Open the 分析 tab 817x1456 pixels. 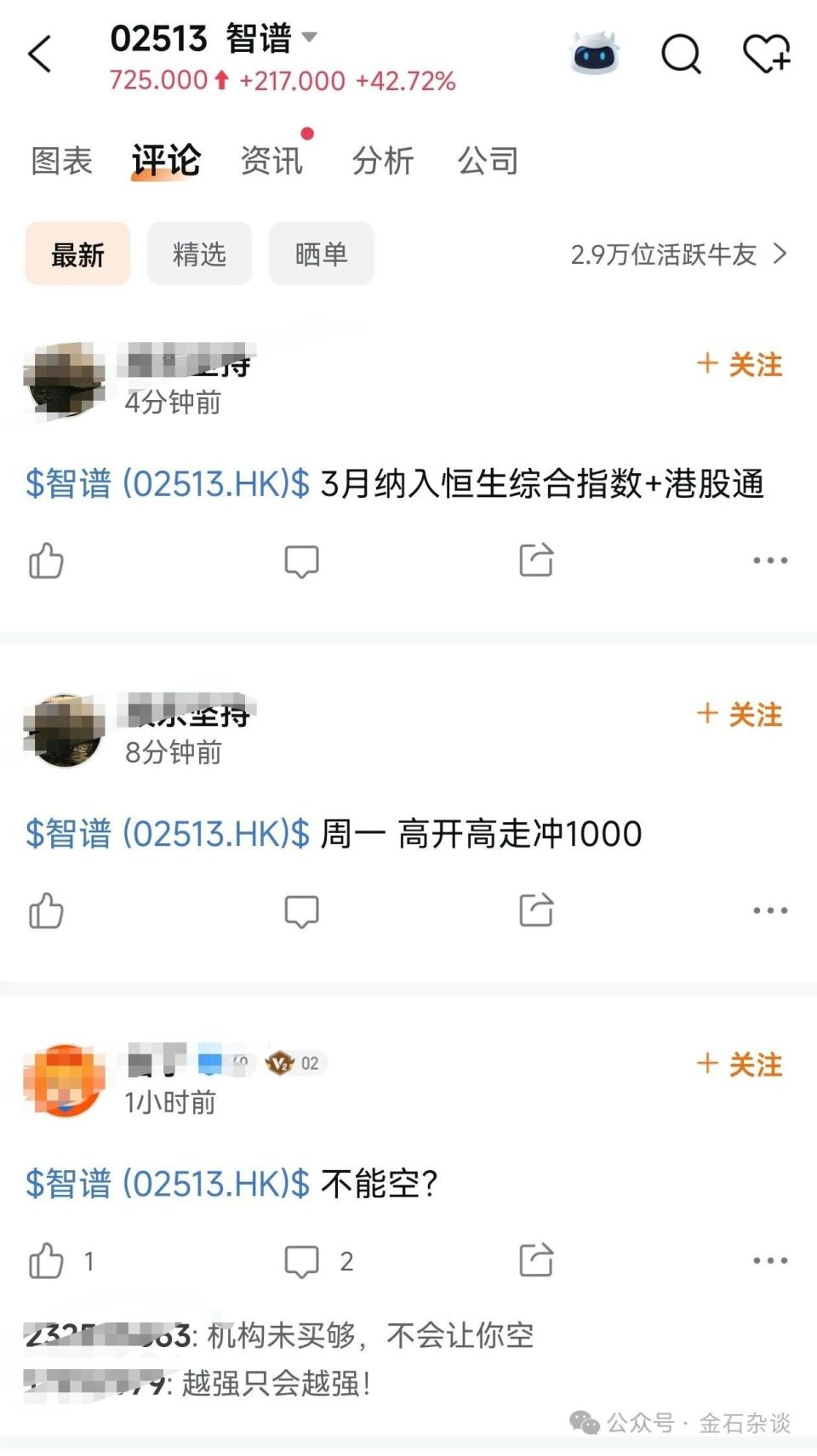[382, 160]
